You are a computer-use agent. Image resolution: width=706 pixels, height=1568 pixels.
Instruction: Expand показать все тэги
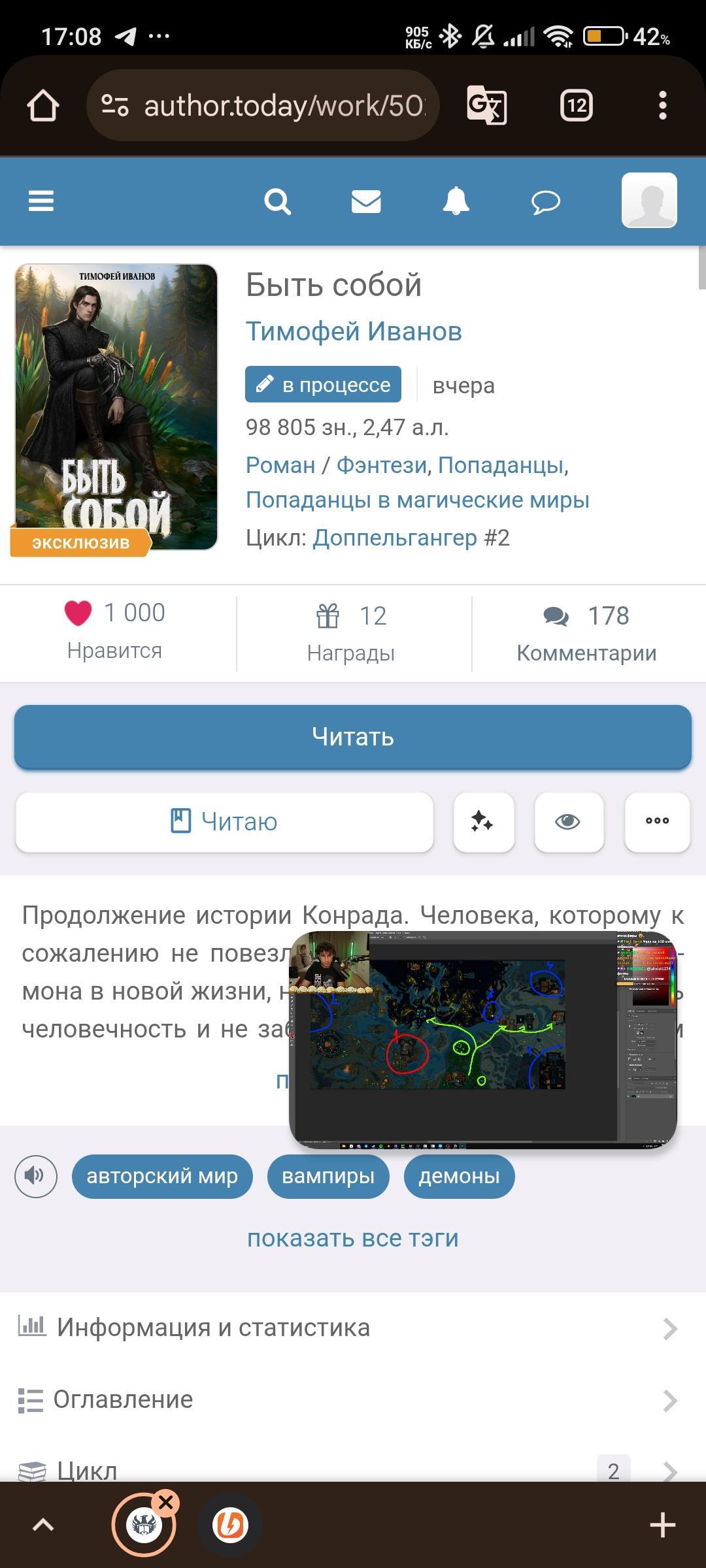click(x=353, y=1238)
